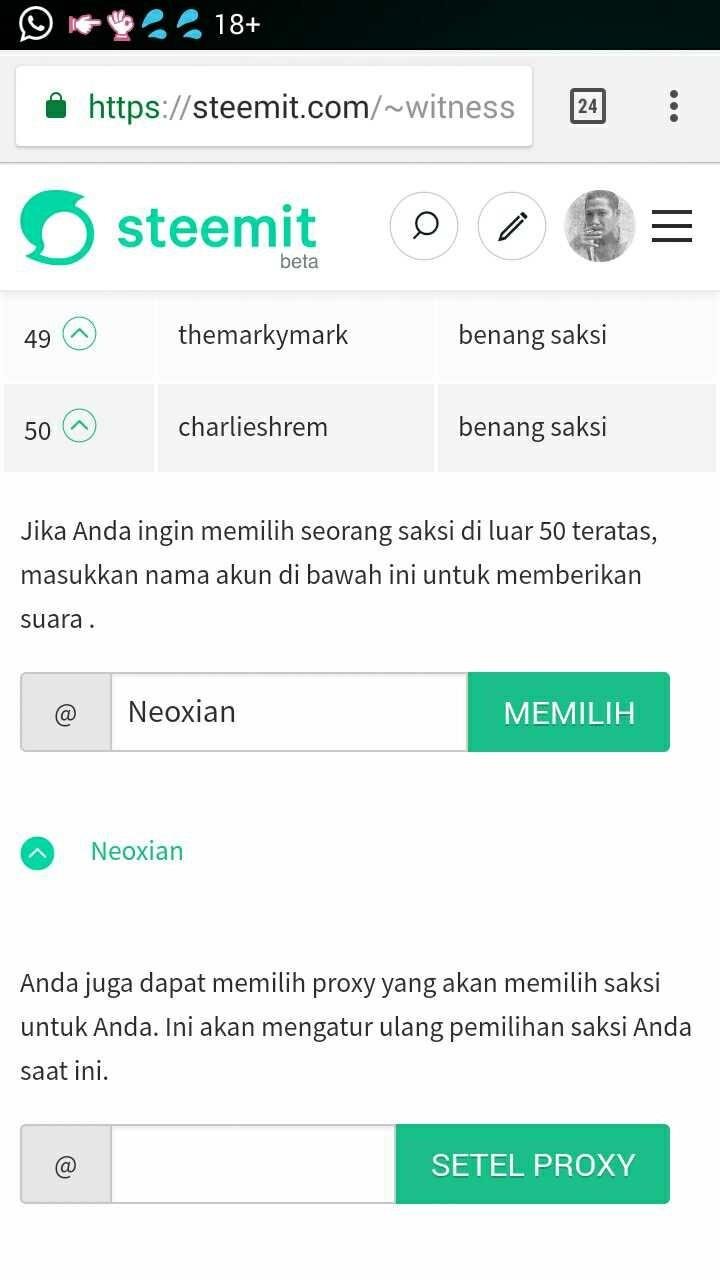720x1280 pixels.
Task: Open the browser overflow menu
Action: coord(674,106)
